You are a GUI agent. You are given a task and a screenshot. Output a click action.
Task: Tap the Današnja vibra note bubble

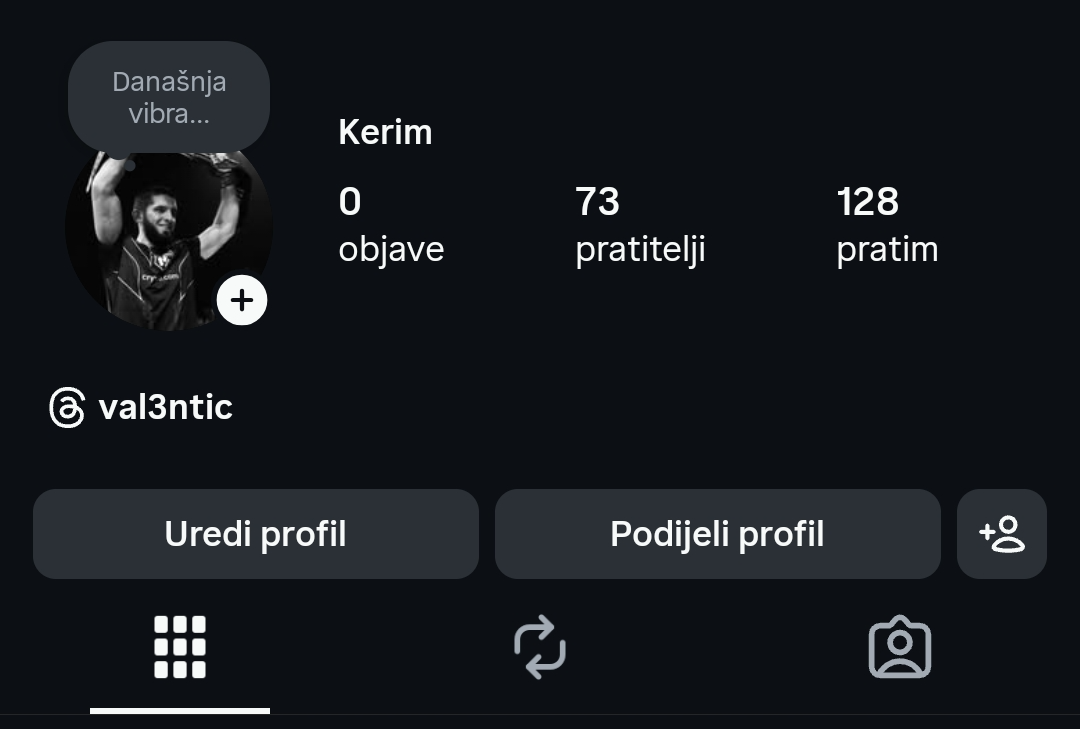pyautogui.click(x=169, y=97)
